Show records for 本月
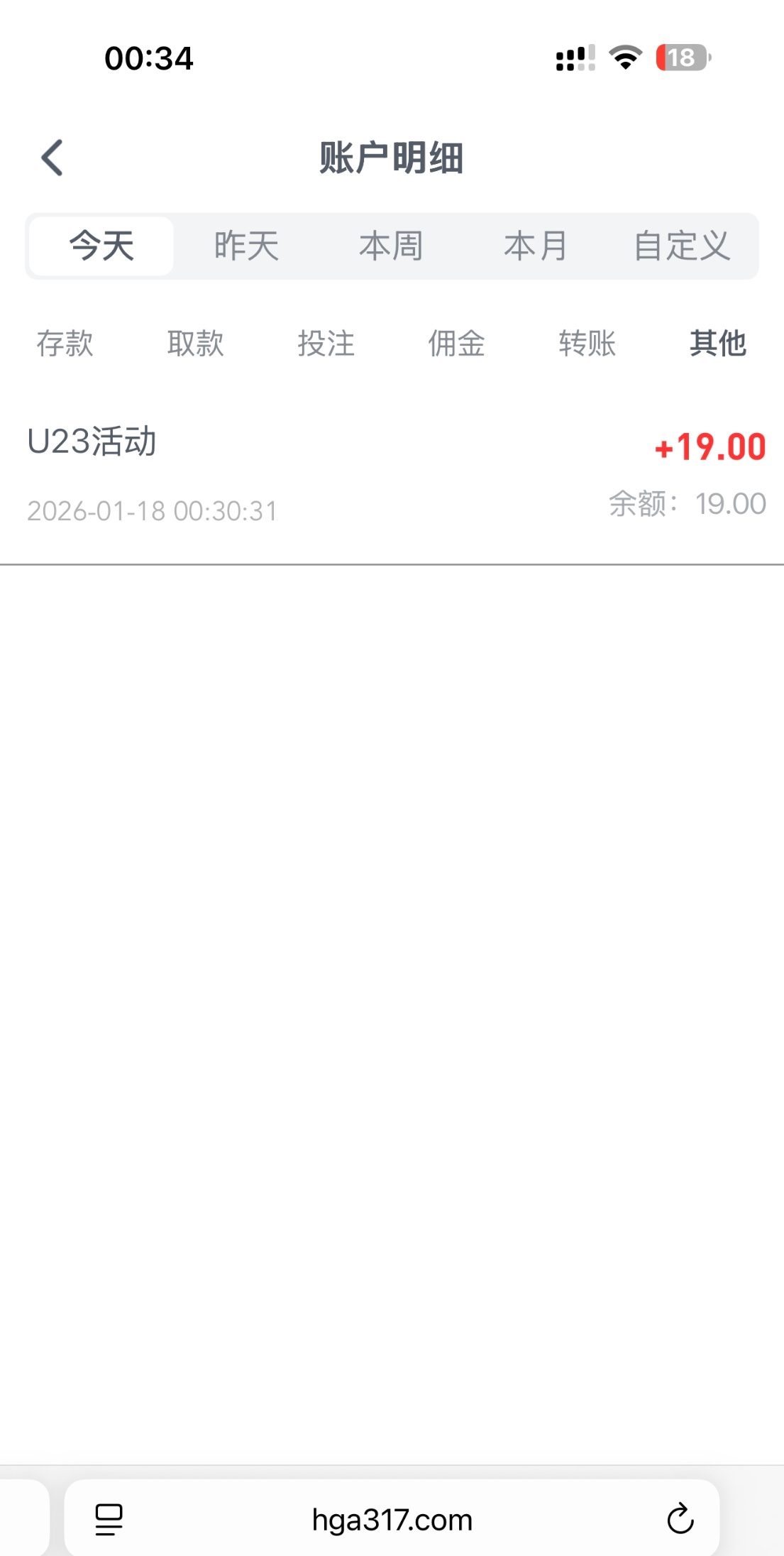 536,246
